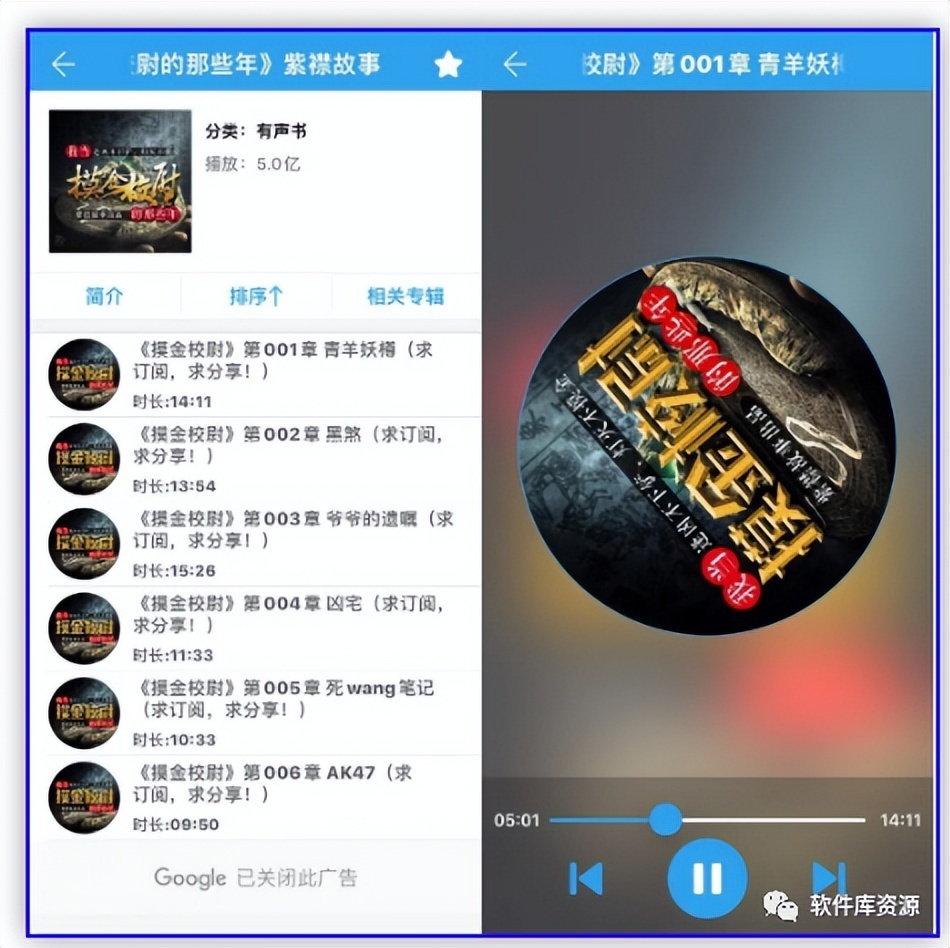Viewport: 950px width, 948px height.
Task: Go back from the album list page
Action: tap(63, 65)
